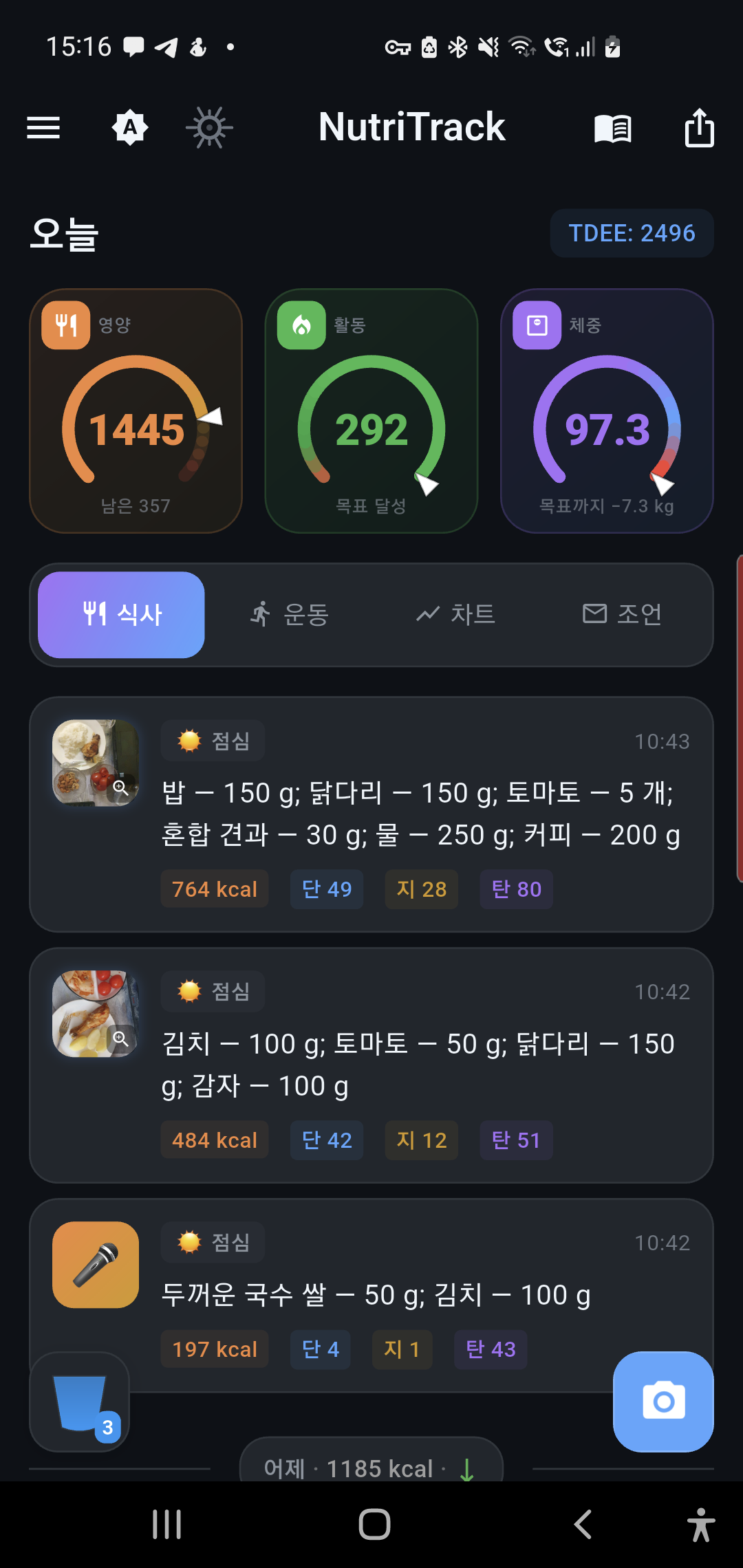Viewport: 743px width, 1568px height.
Task: Open the 체중 weight gauge card
Action: [x=607, y=411]
